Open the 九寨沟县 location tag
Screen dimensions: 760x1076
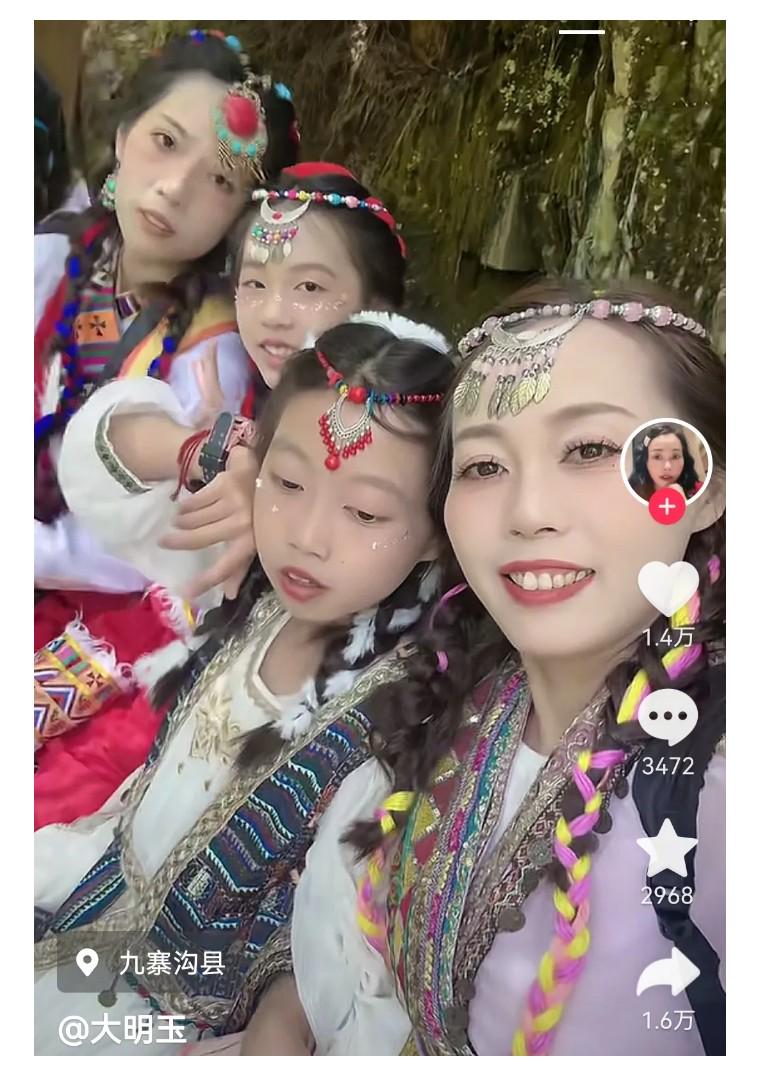(155, 963)
